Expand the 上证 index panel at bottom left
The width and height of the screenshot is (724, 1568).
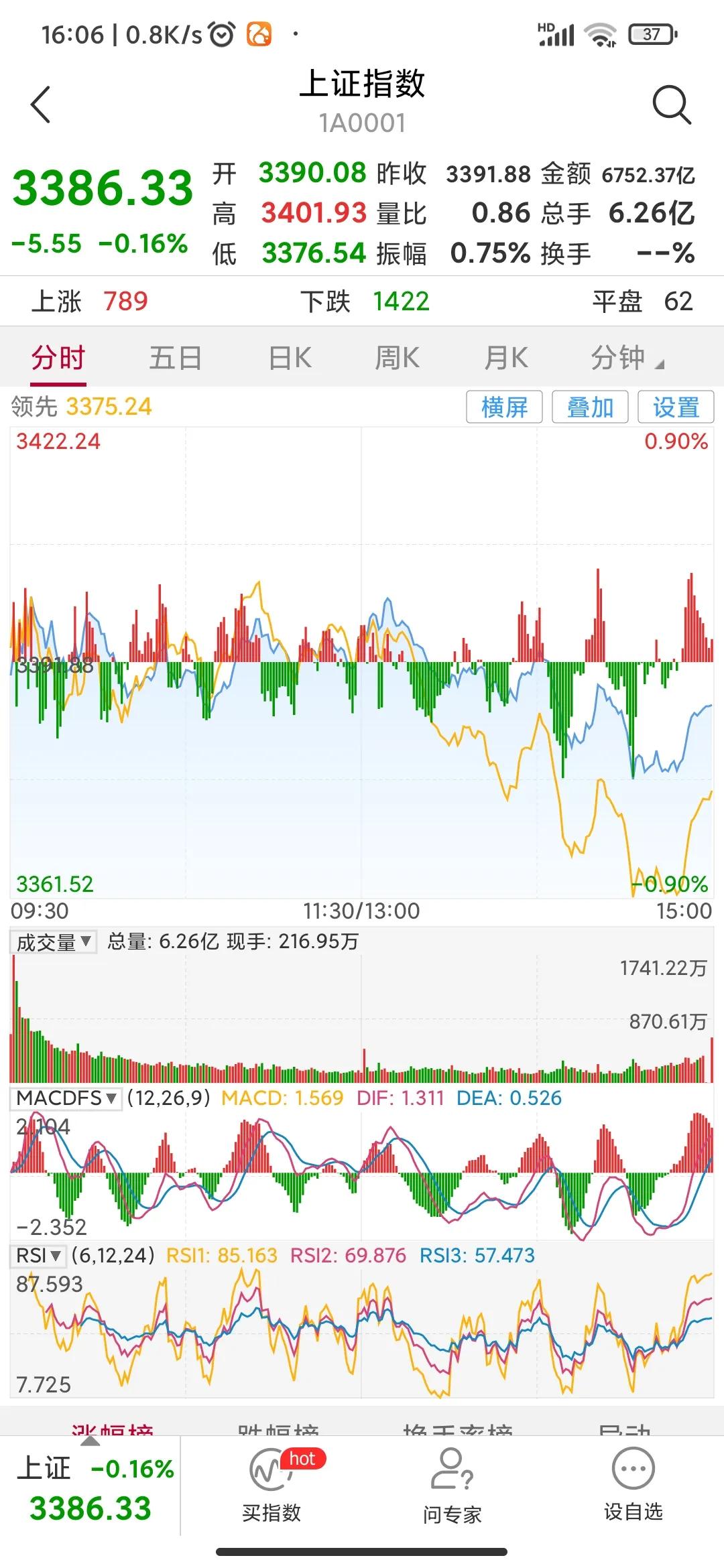click(x=90, y=1488)
